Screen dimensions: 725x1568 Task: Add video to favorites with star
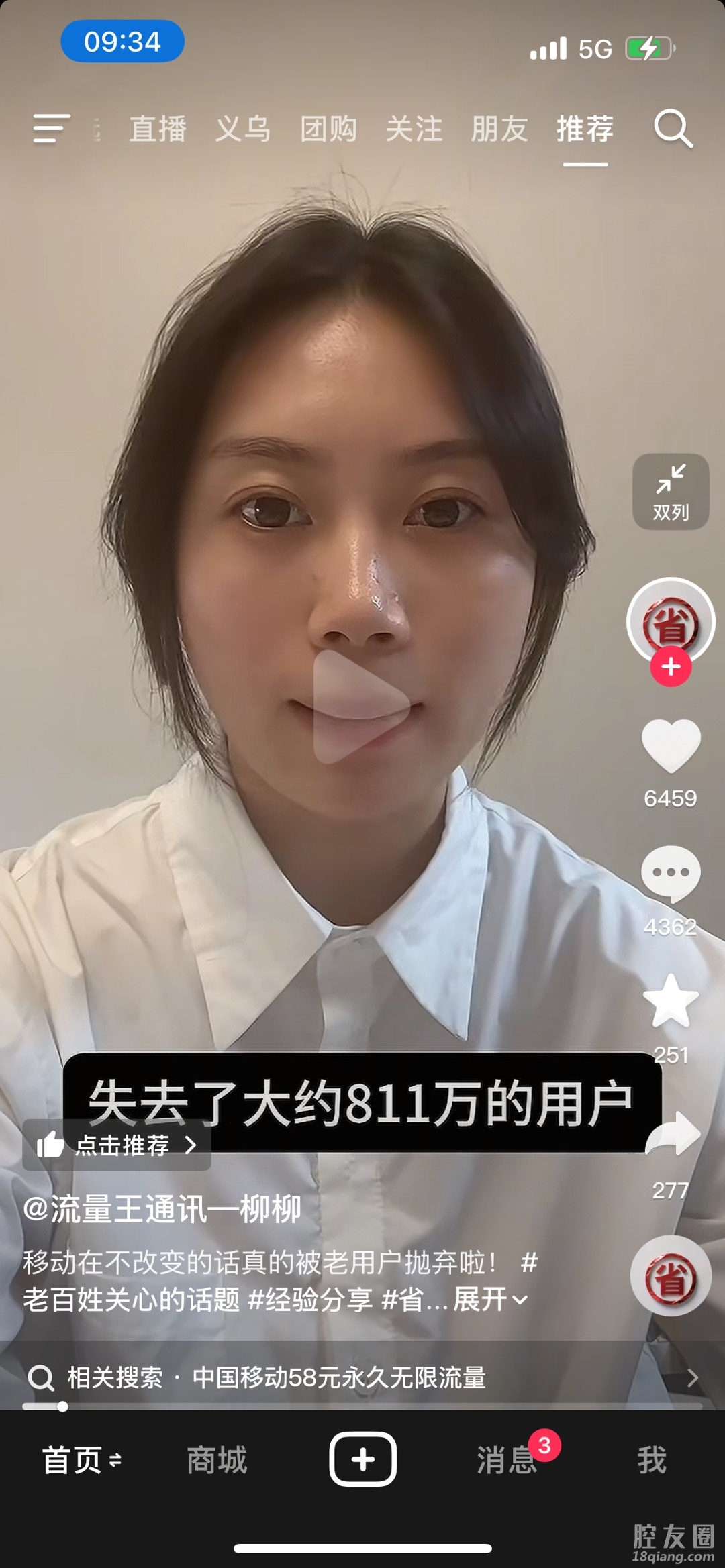(671, 1001)
